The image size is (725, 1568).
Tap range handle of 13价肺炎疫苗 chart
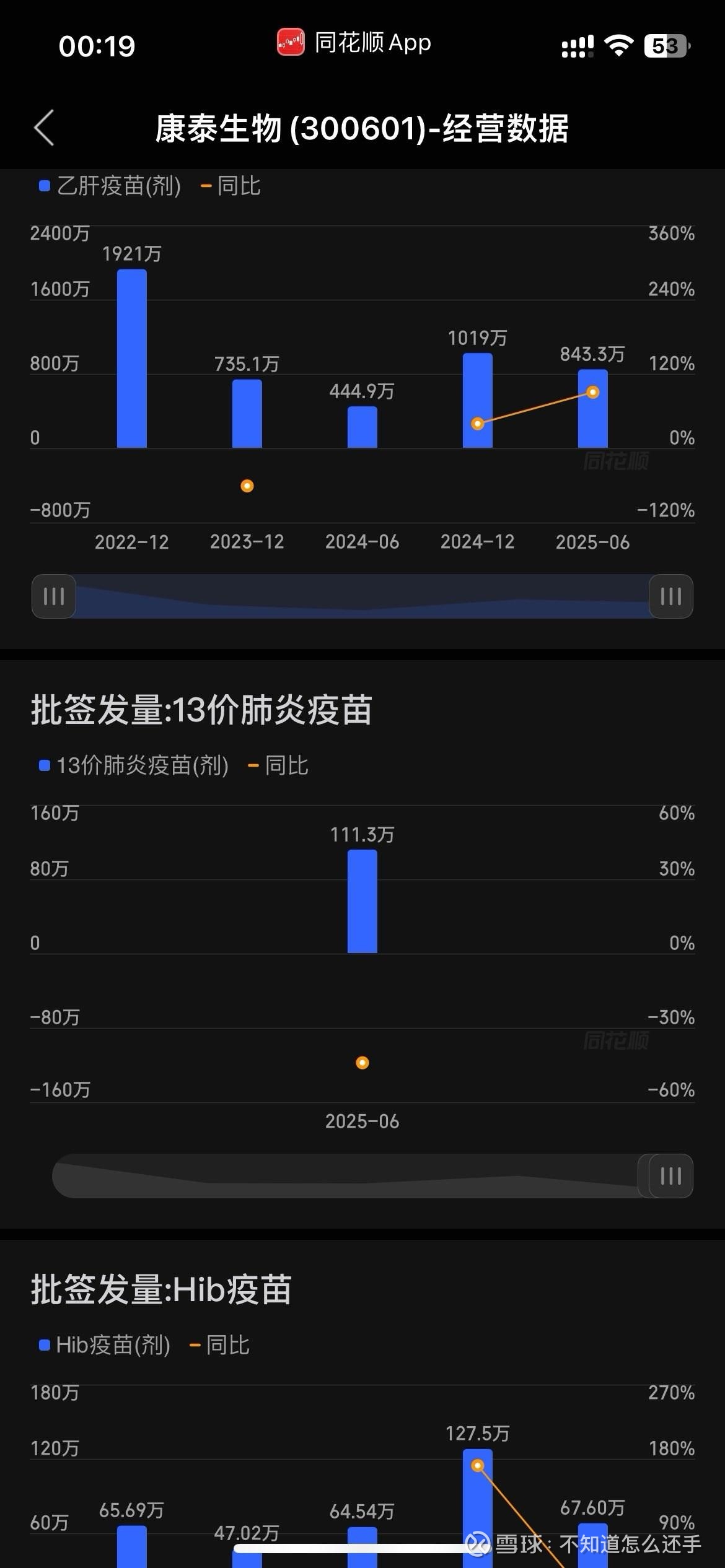(x=671, y=1176)
